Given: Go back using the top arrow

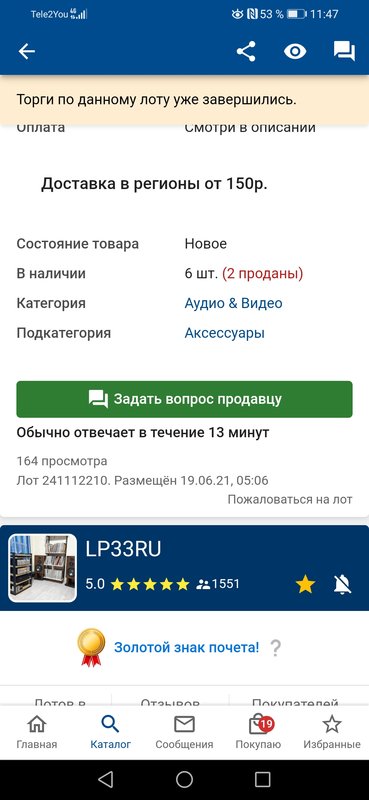Looking at the screenshot, I should (x=27, y=52).
